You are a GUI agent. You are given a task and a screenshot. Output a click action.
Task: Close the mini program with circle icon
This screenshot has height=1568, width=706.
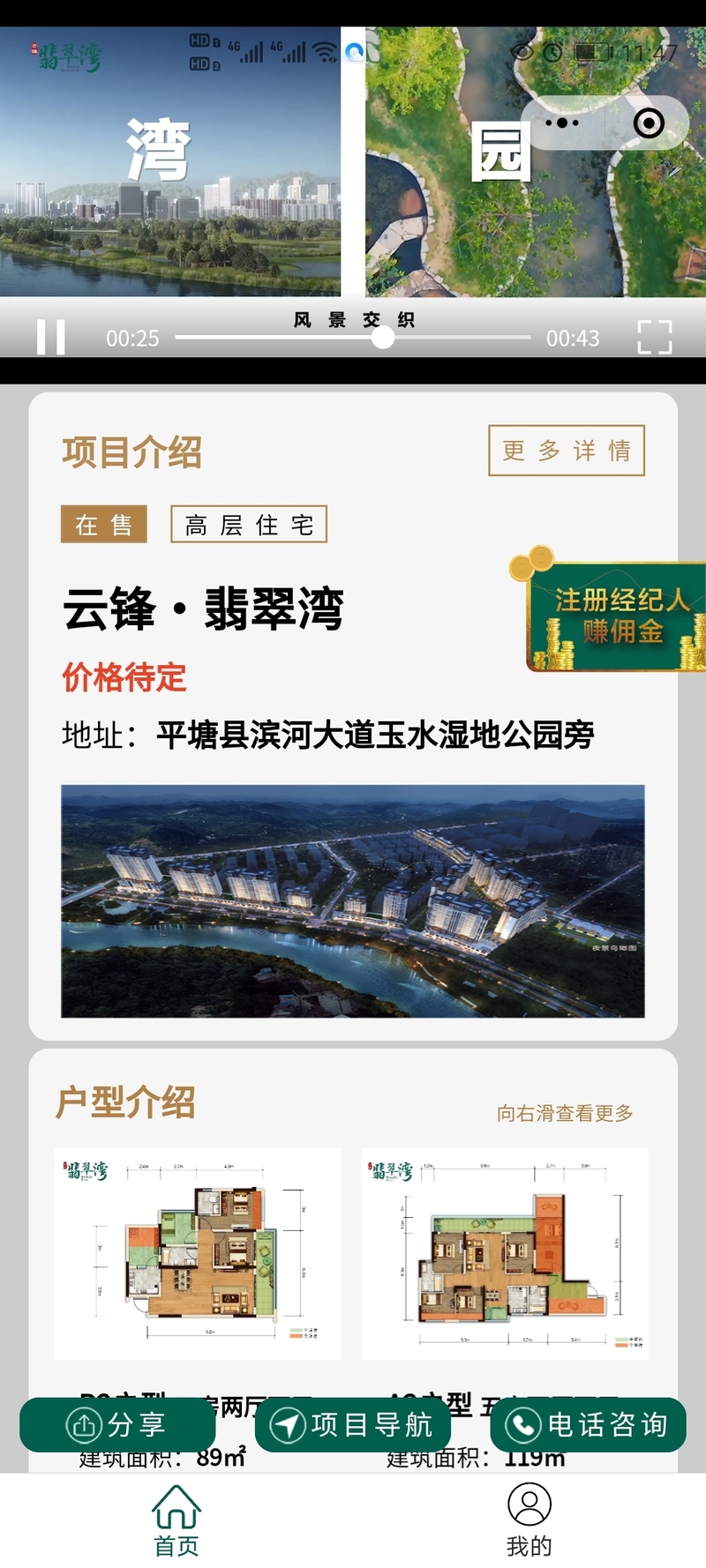point(649,123)
